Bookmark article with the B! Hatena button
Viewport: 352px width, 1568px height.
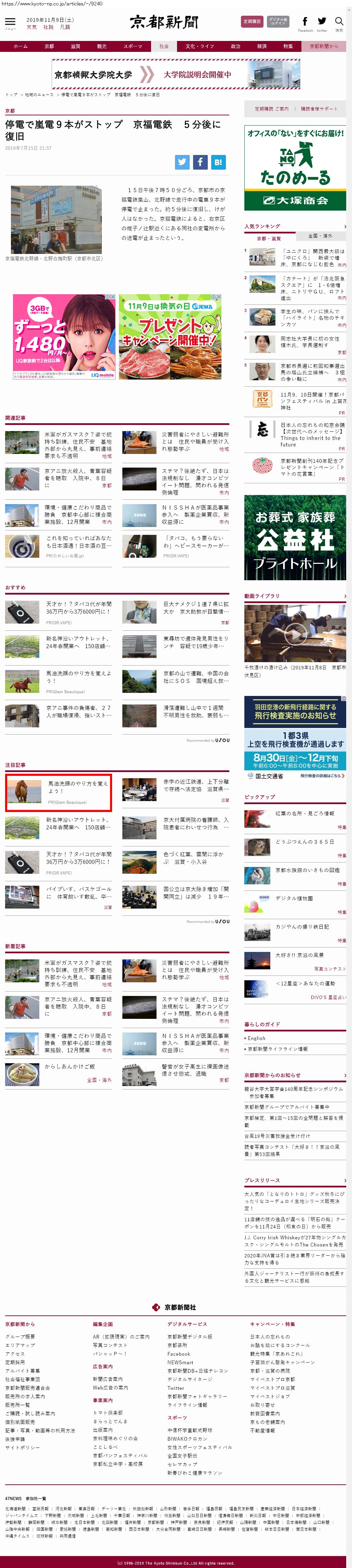pyautogui.click(x=218, y=162)
